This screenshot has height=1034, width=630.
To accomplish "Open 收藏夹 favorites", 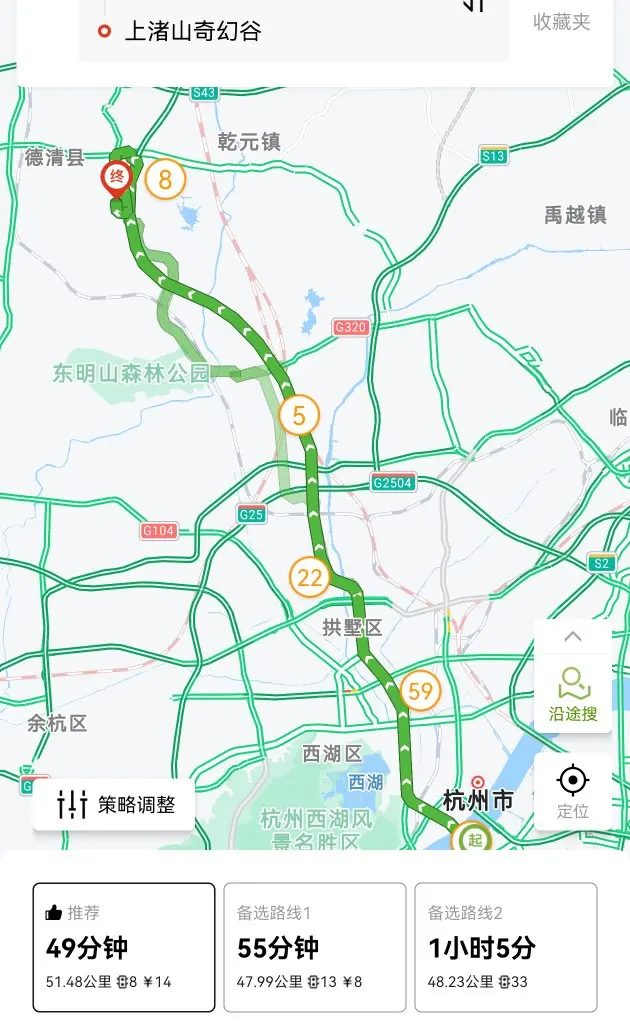I will (x=561, y=22).
